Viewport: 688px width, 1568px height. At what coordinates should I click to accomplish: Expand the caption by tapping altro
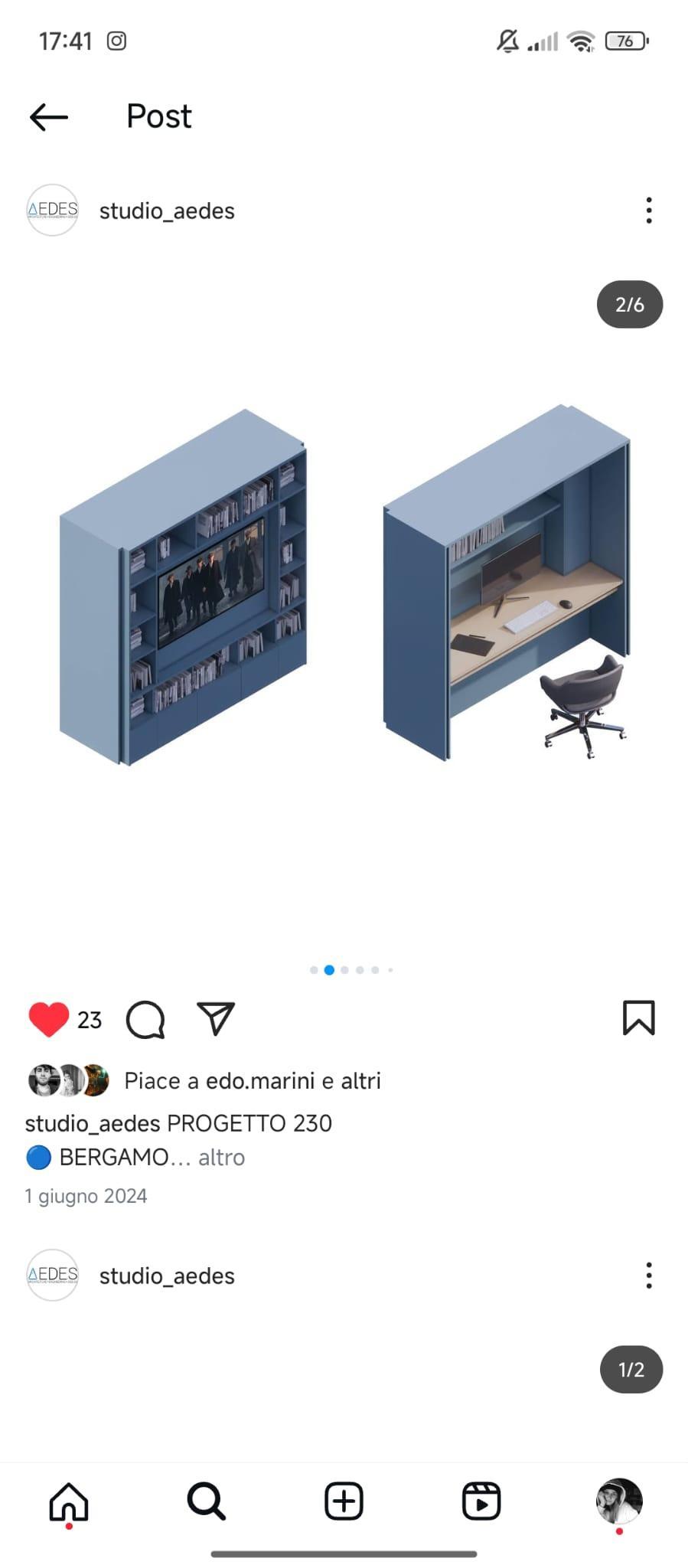pyautogui.click(x=221, y=1157)
